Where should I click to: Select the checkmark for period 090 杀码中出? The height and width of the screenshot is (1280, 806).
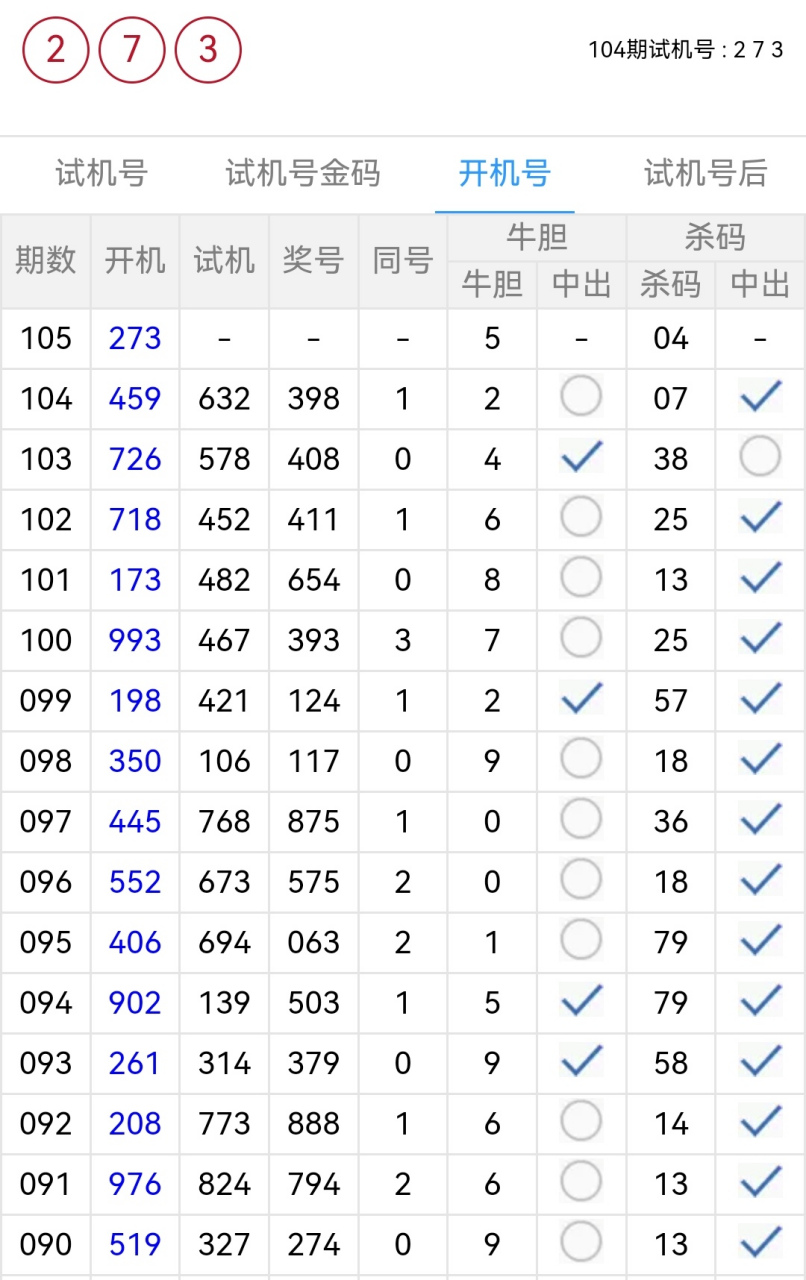(760, 1241)
